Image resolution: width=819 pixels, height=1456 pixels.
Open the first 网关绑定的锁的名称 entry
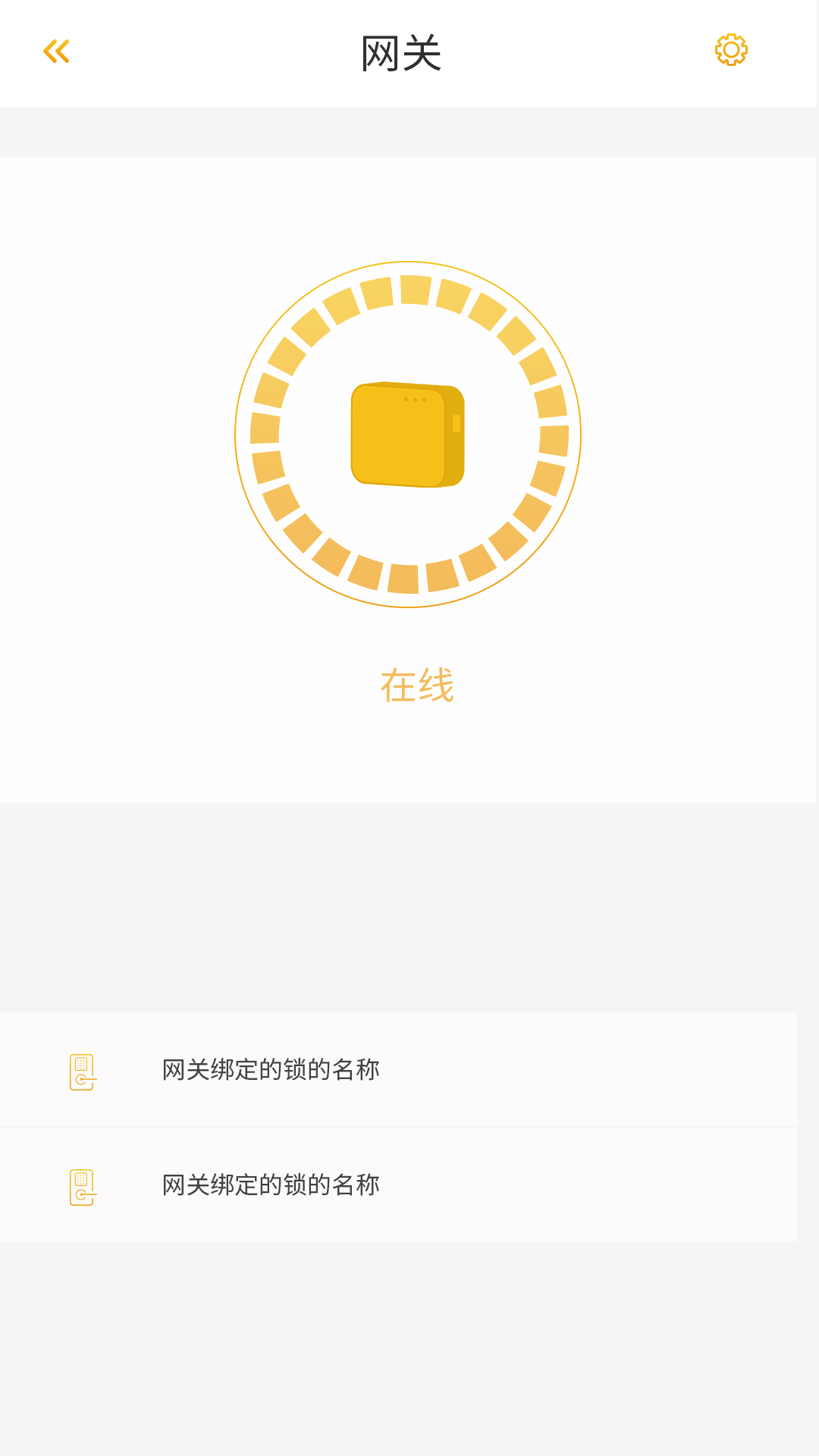tap(271, 1071)
